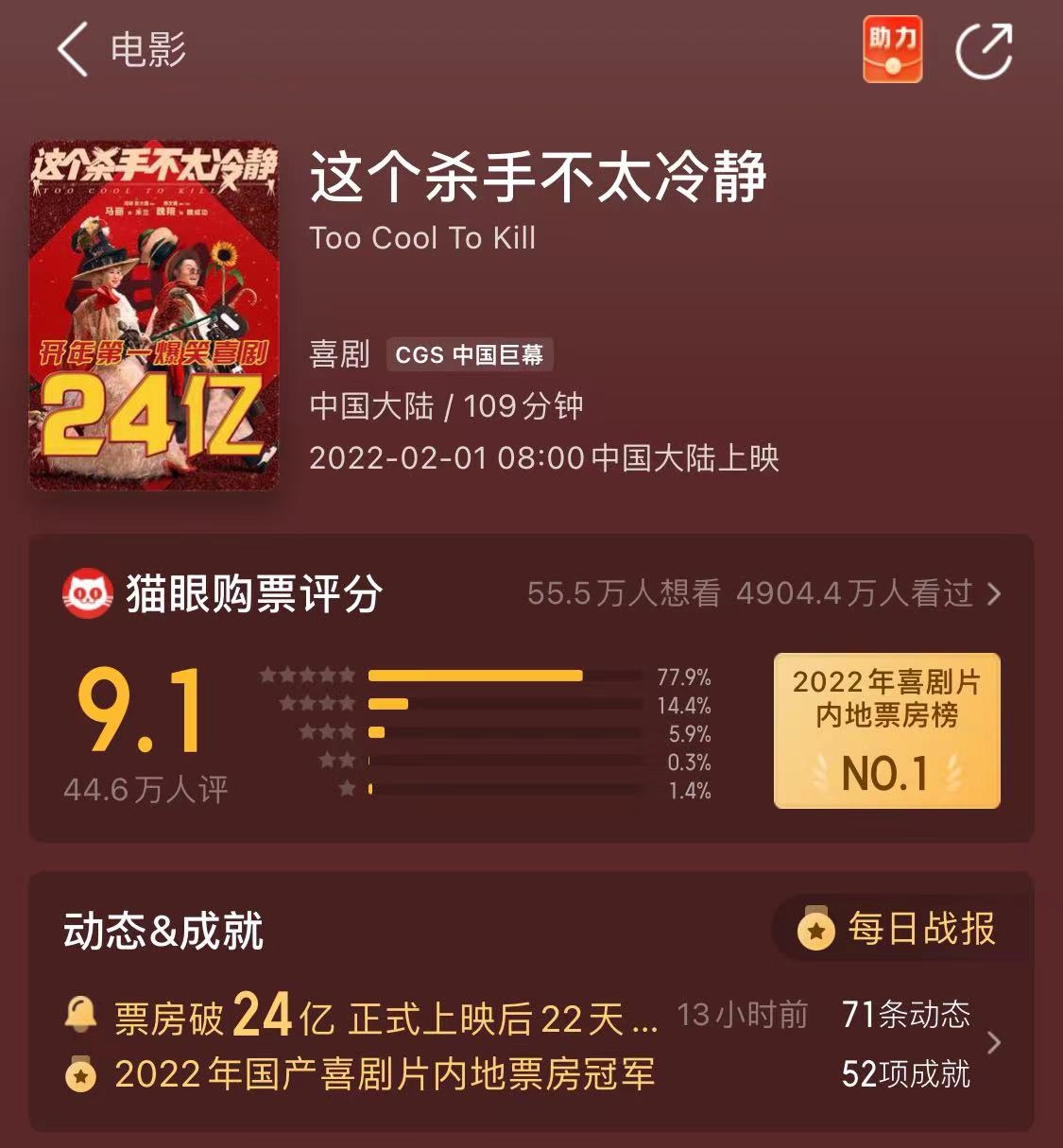
Task: Open the movie poster image
Action: click(154, 316)
